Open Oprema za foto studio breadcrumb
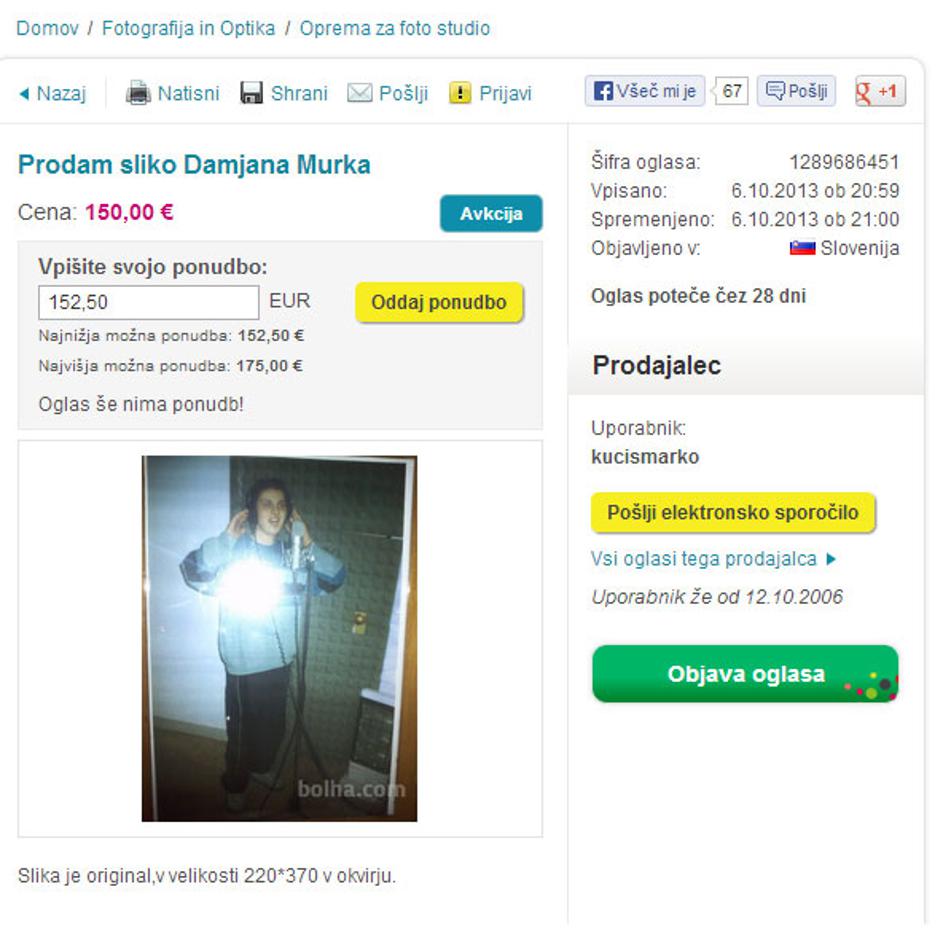 coord(395,28)
